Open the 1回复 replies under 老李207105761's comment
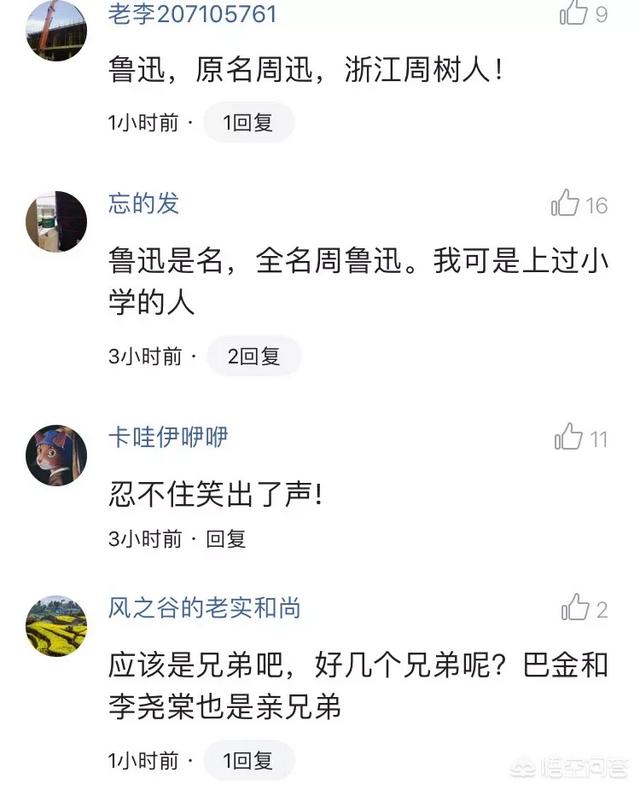This screenshot has height=790, width=640. coord(249,123)
